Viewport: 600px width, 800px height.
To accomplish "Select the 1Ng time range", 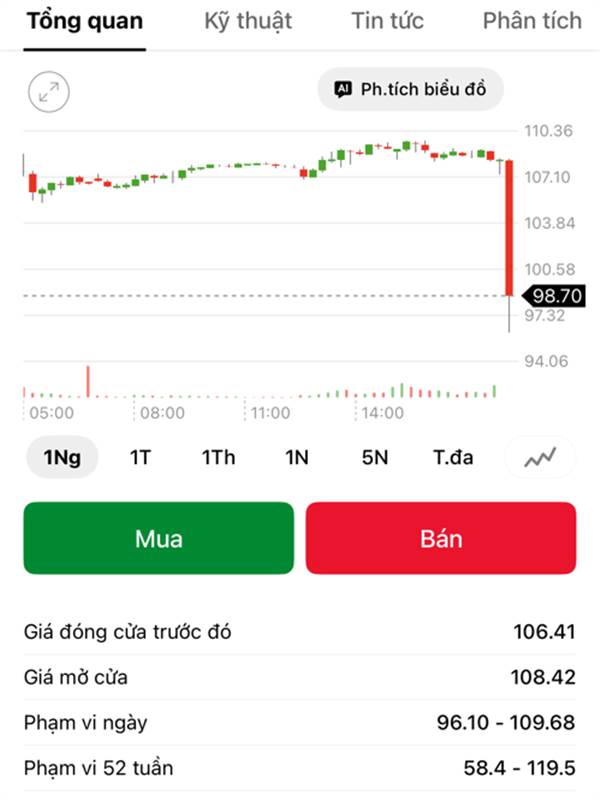I will [x=62, y=458].
